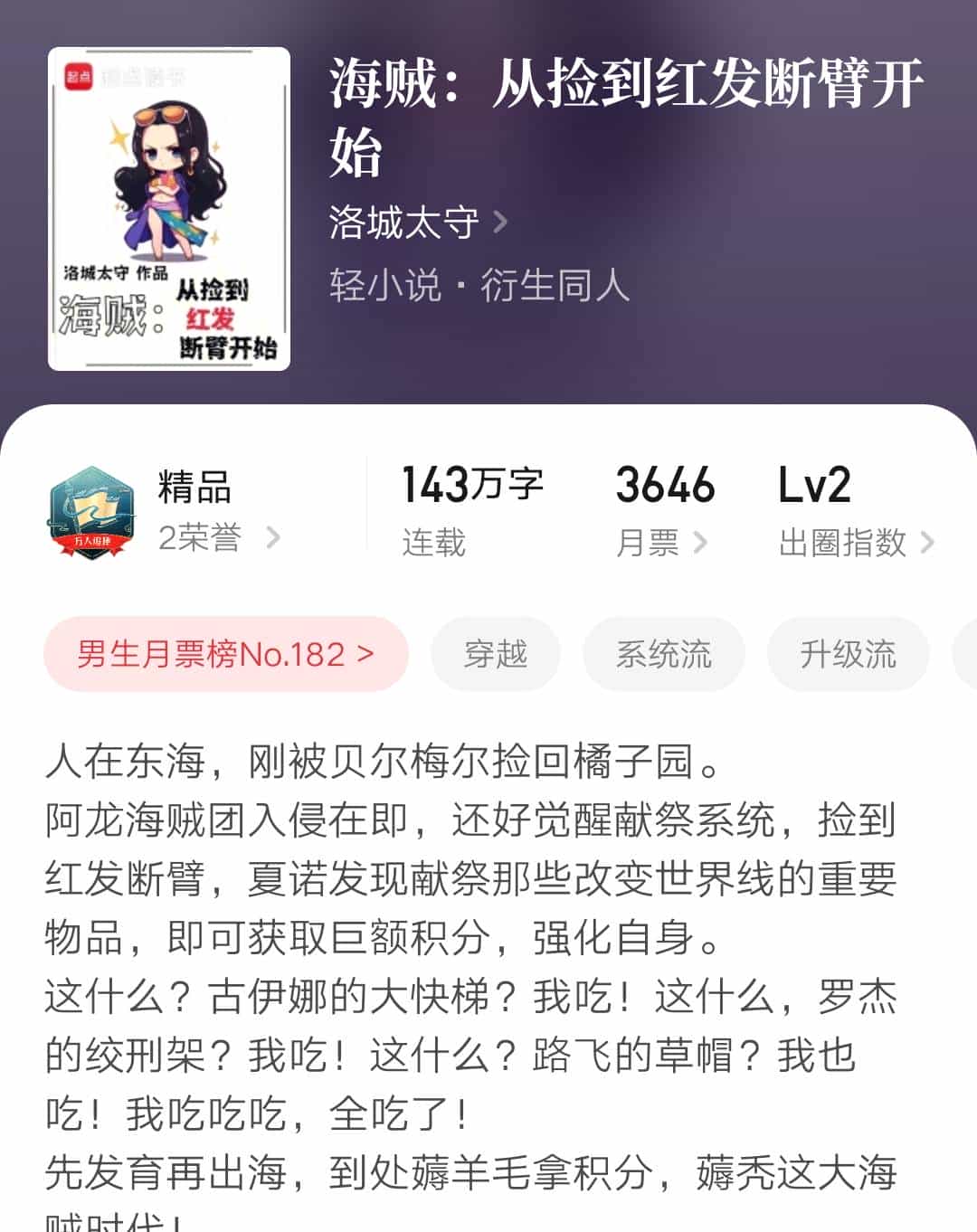Tap the partially visible tag on the right
977x1232 pixels.
[x=968, y=653]
